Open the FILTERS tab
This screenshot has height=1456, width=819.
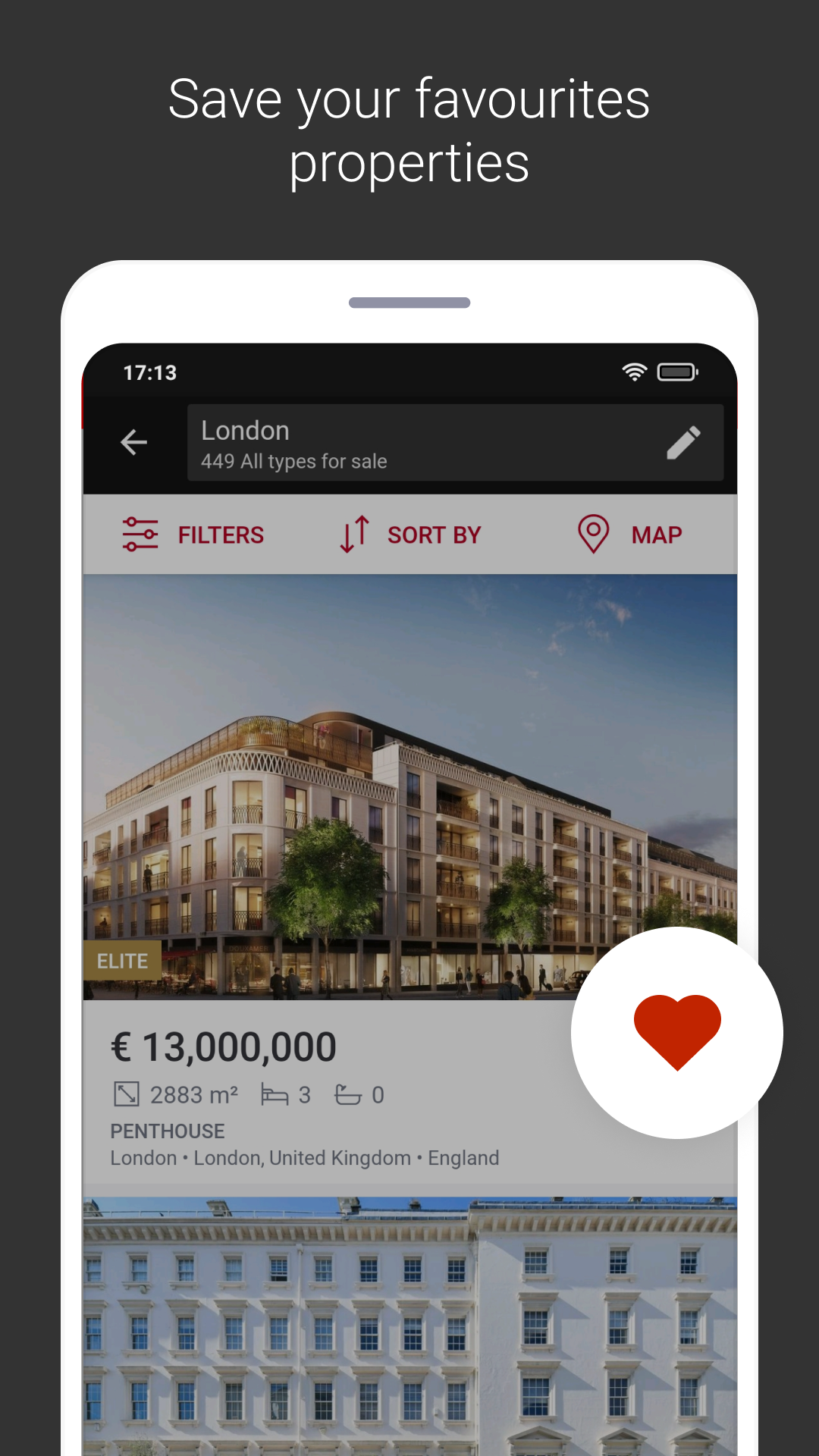[221, 534]
